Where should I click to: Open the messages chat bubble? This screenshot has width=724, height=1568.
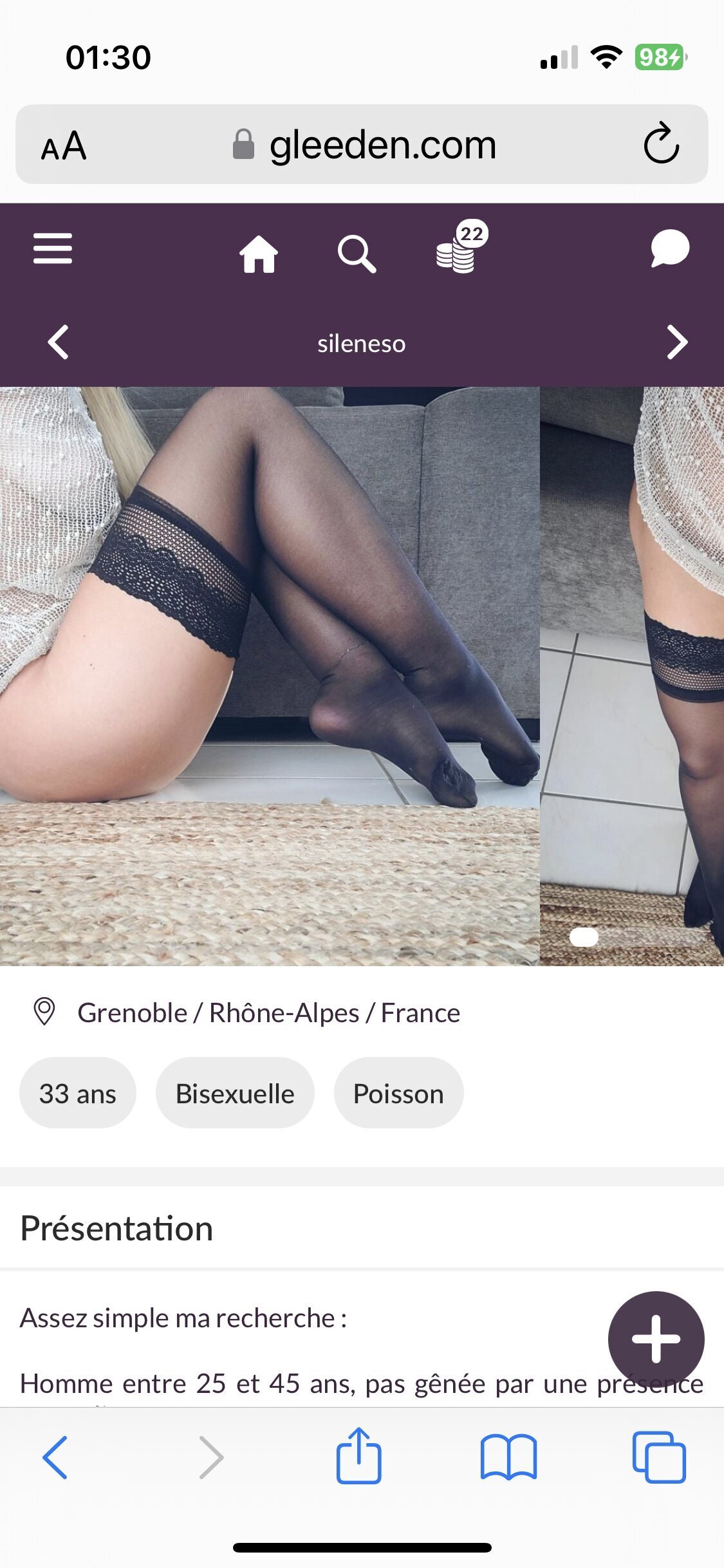(670, 248)
